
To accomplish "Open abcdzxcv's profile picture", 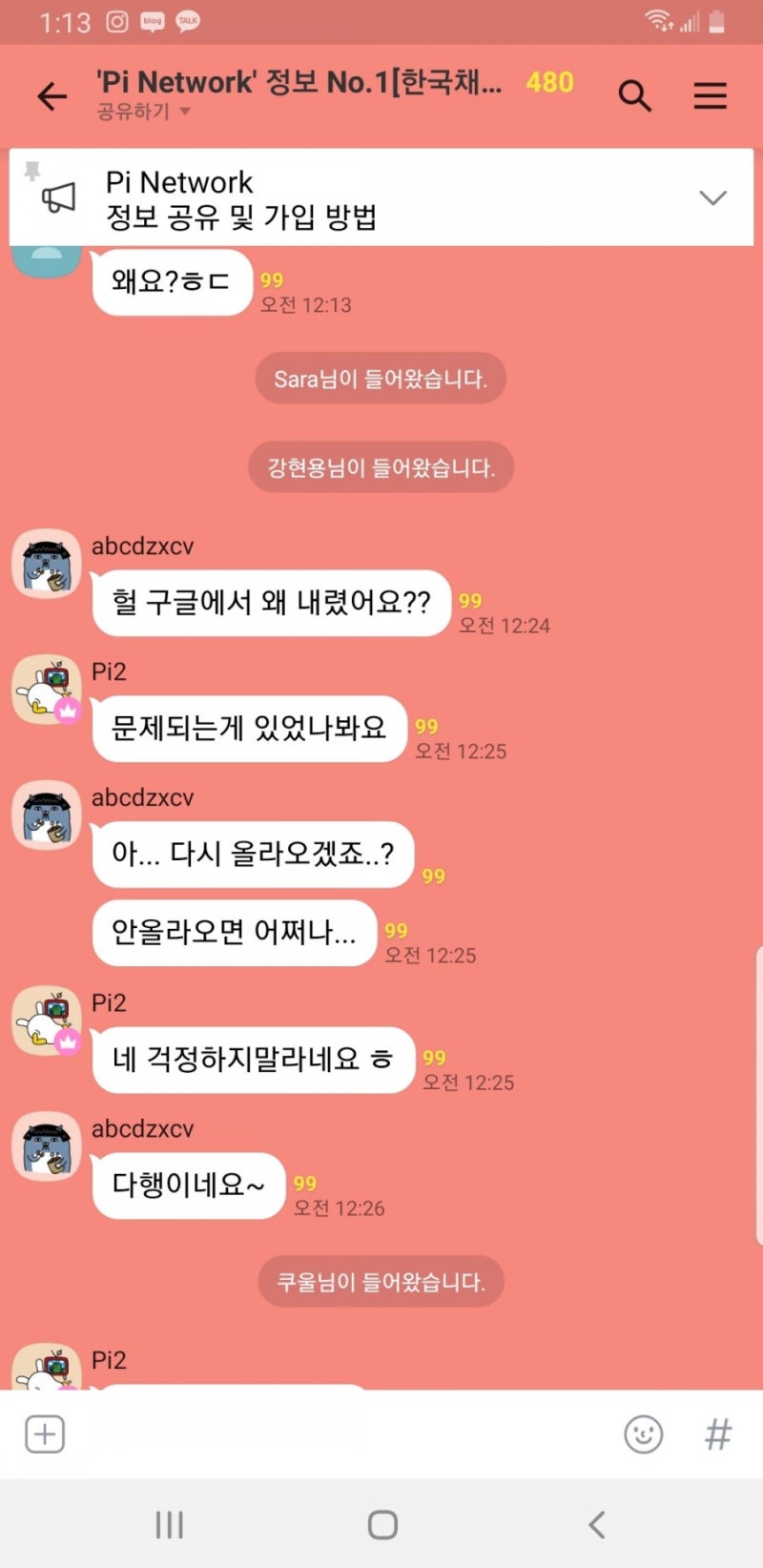I will click(x=46, y=563).
